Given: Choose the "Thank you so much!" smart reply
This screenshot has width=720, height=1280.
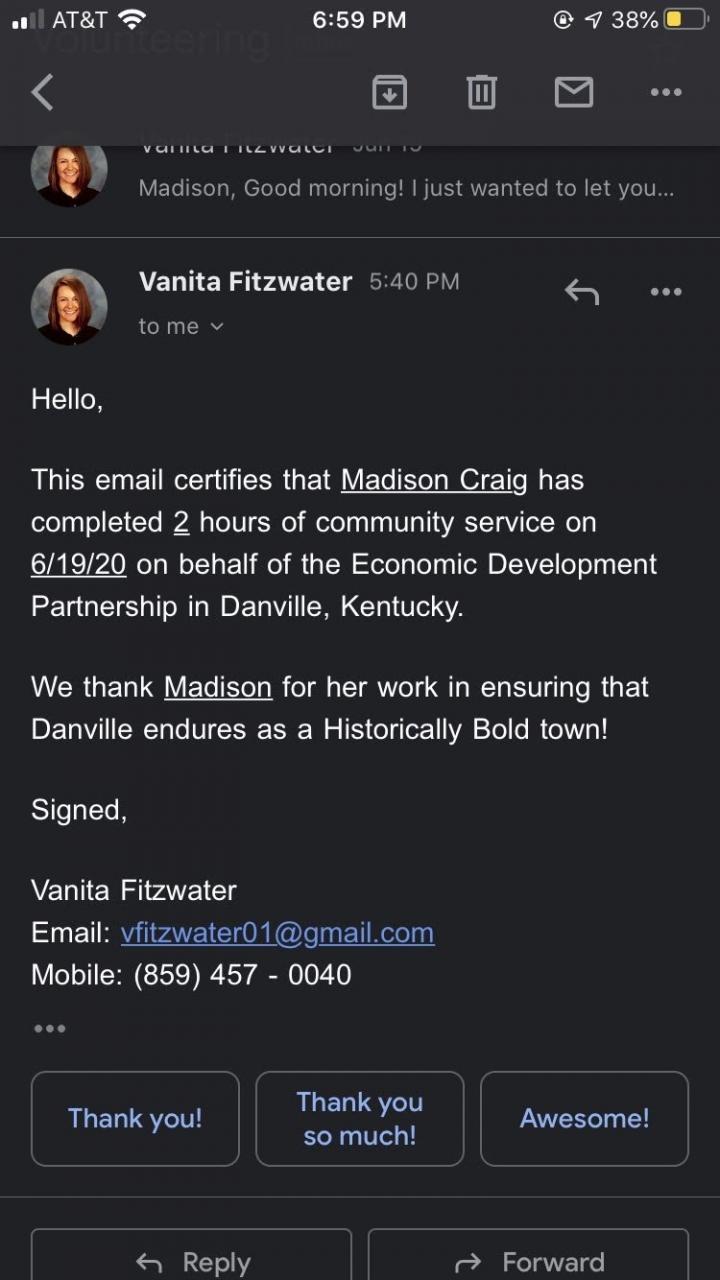Looking at the screenshot, I should 360,1119.
